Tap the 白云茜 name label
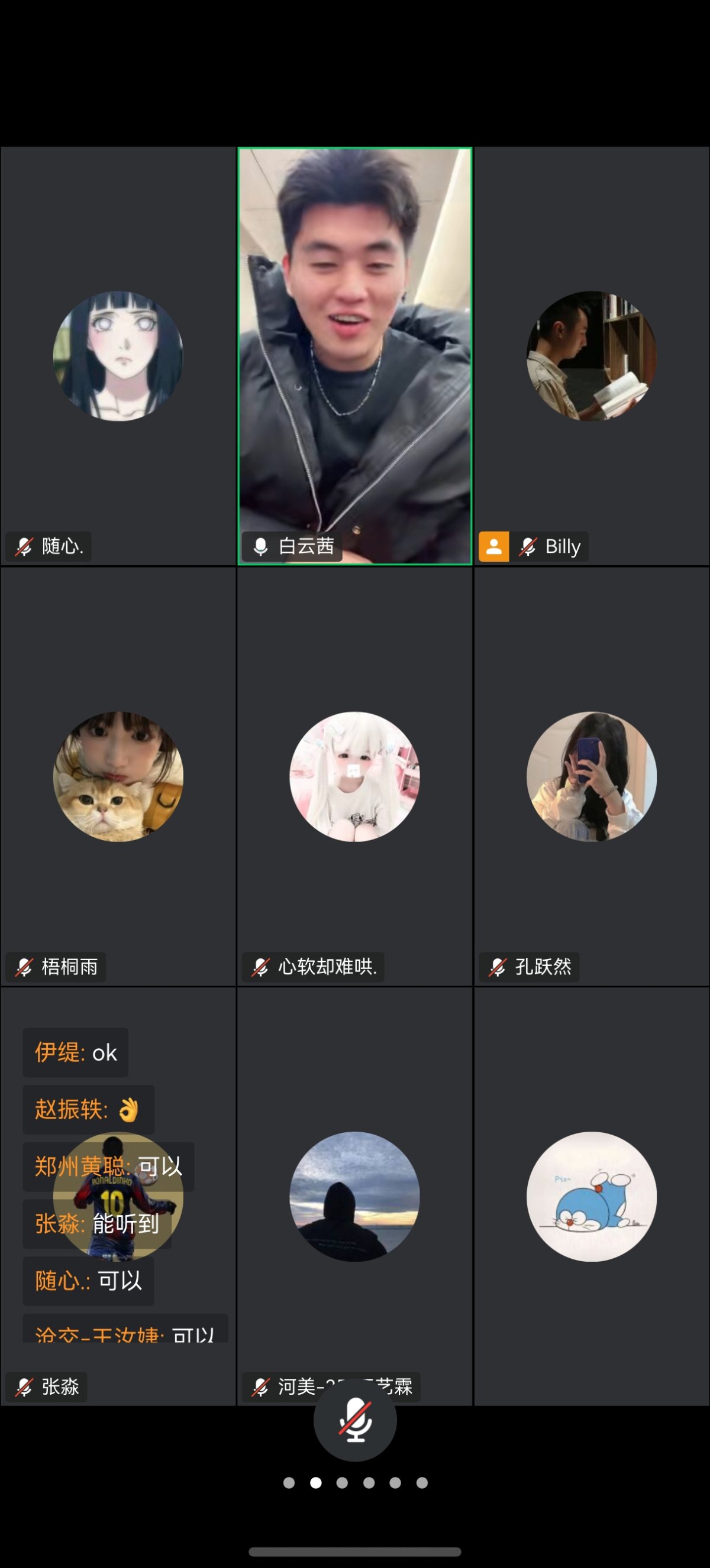The width and height of the screenshot is (710, 1568). coord(308,546)
